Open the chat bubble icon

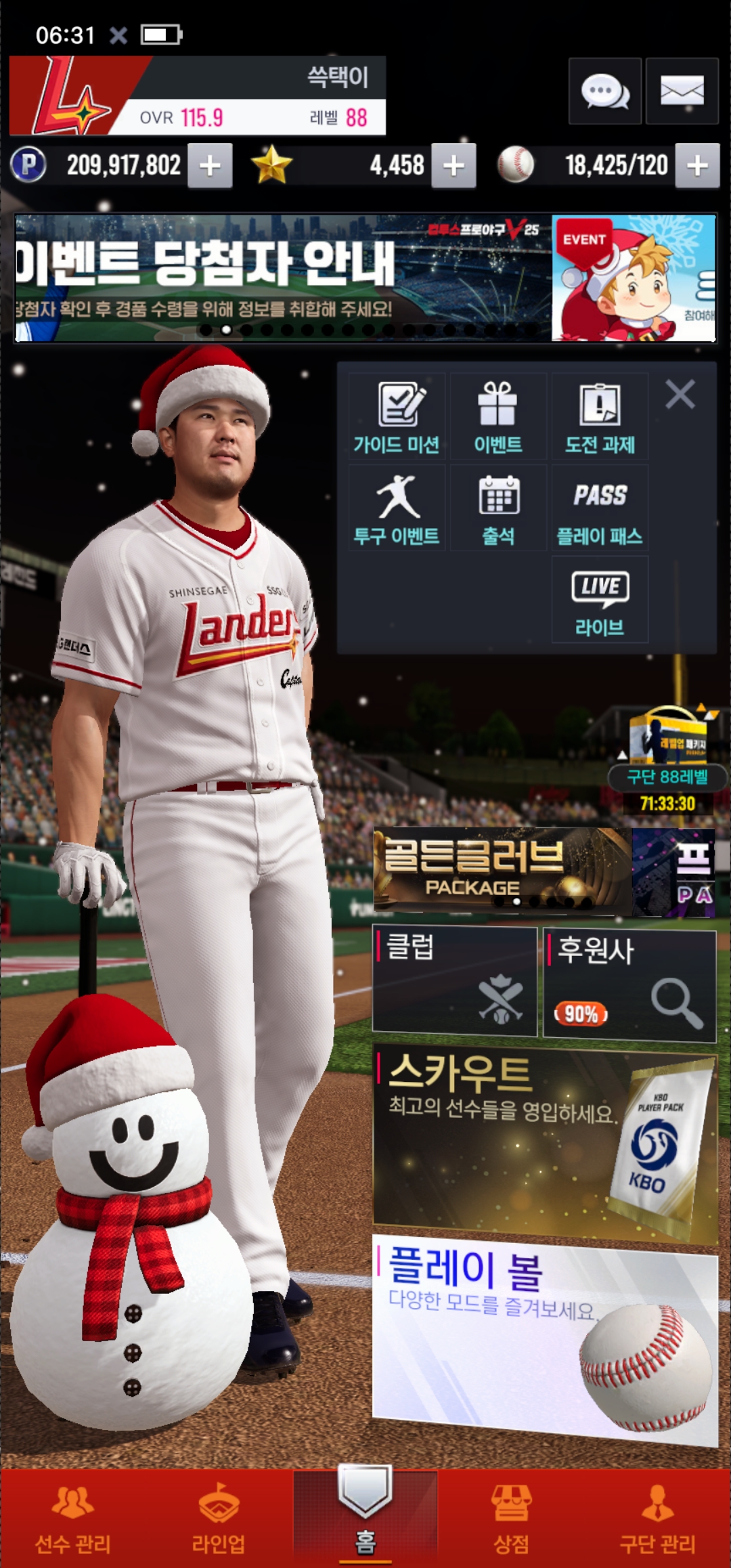(604, 91)
